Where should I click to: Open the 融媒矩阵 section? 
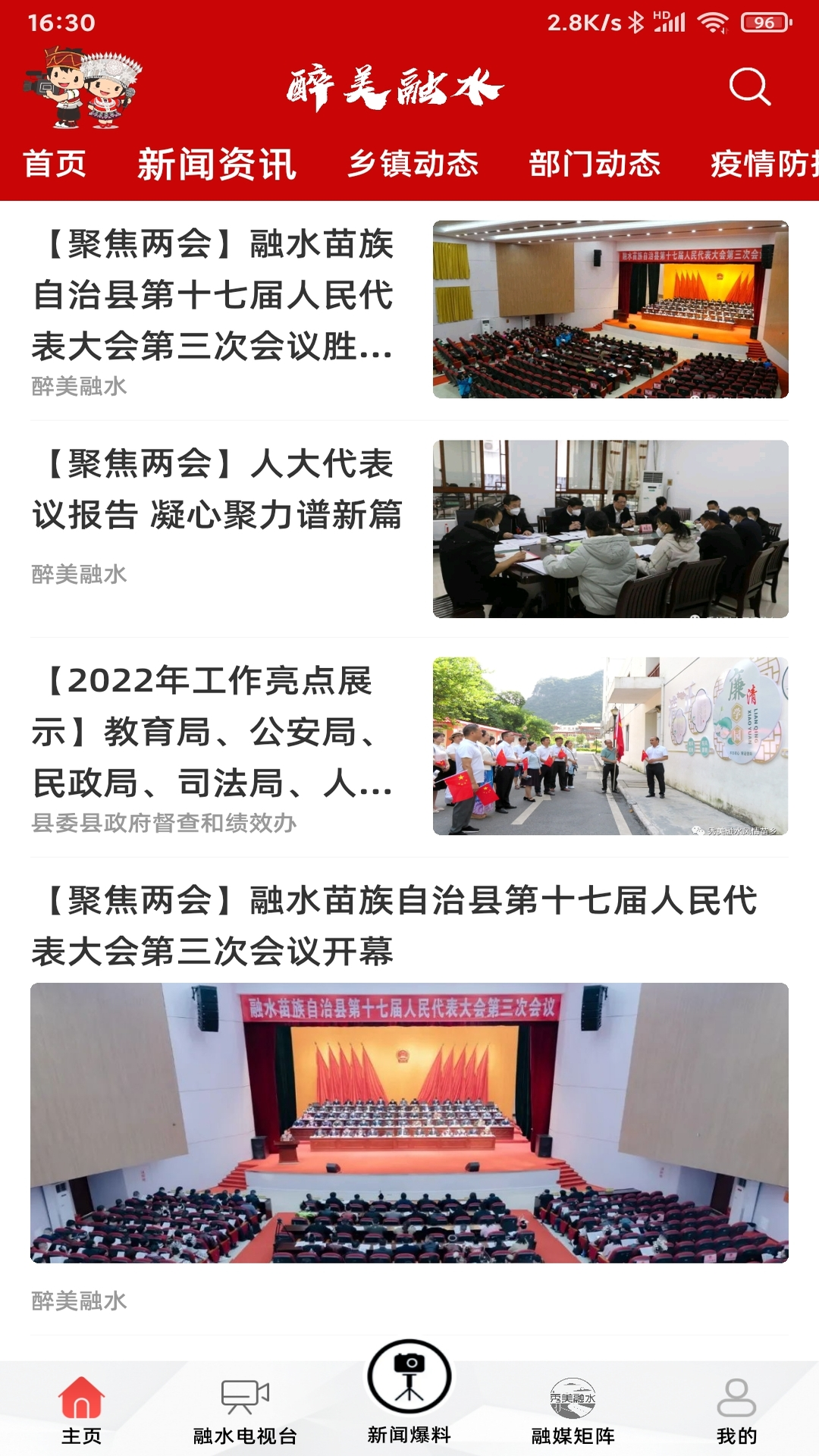click(573, 1409)
